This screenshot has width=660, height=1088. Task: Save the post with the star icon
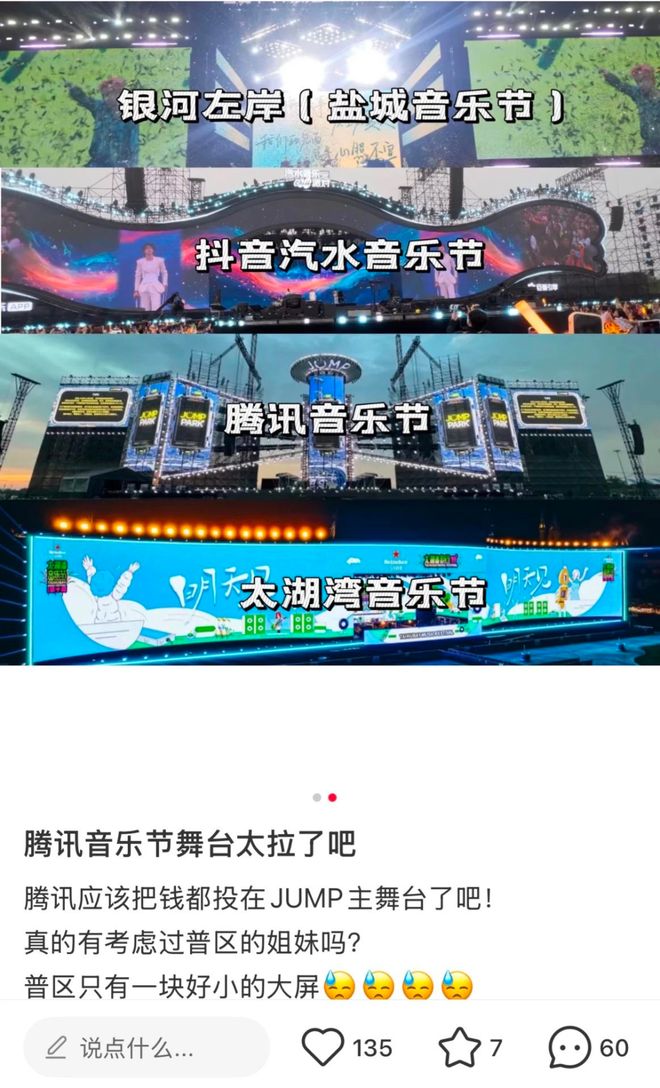pyautogui.click(x=460, y=1047)
